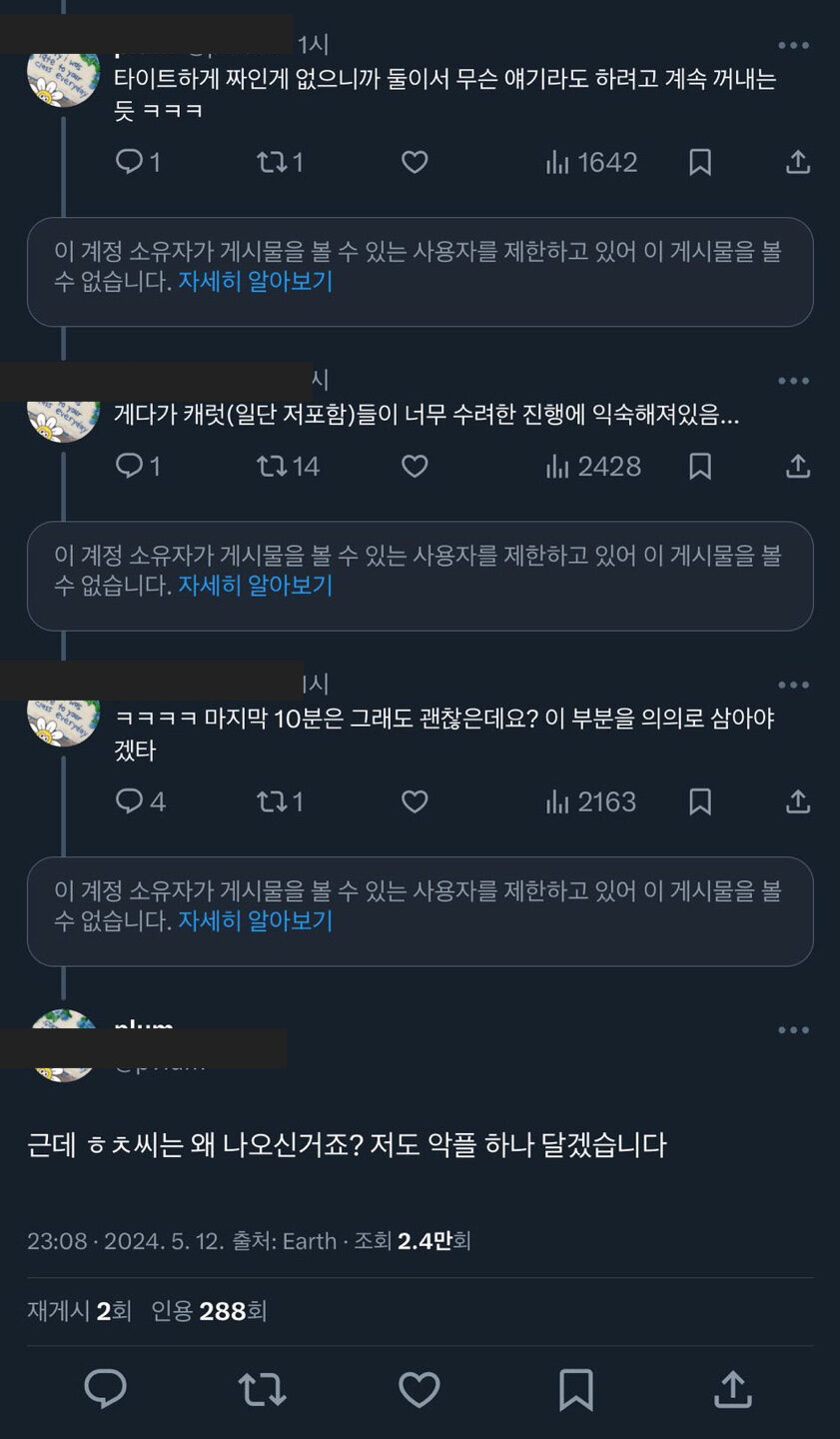840x1439 pixels.
Task: Like the reply about 타이트하게 짜인게
Action: point(414,162)
